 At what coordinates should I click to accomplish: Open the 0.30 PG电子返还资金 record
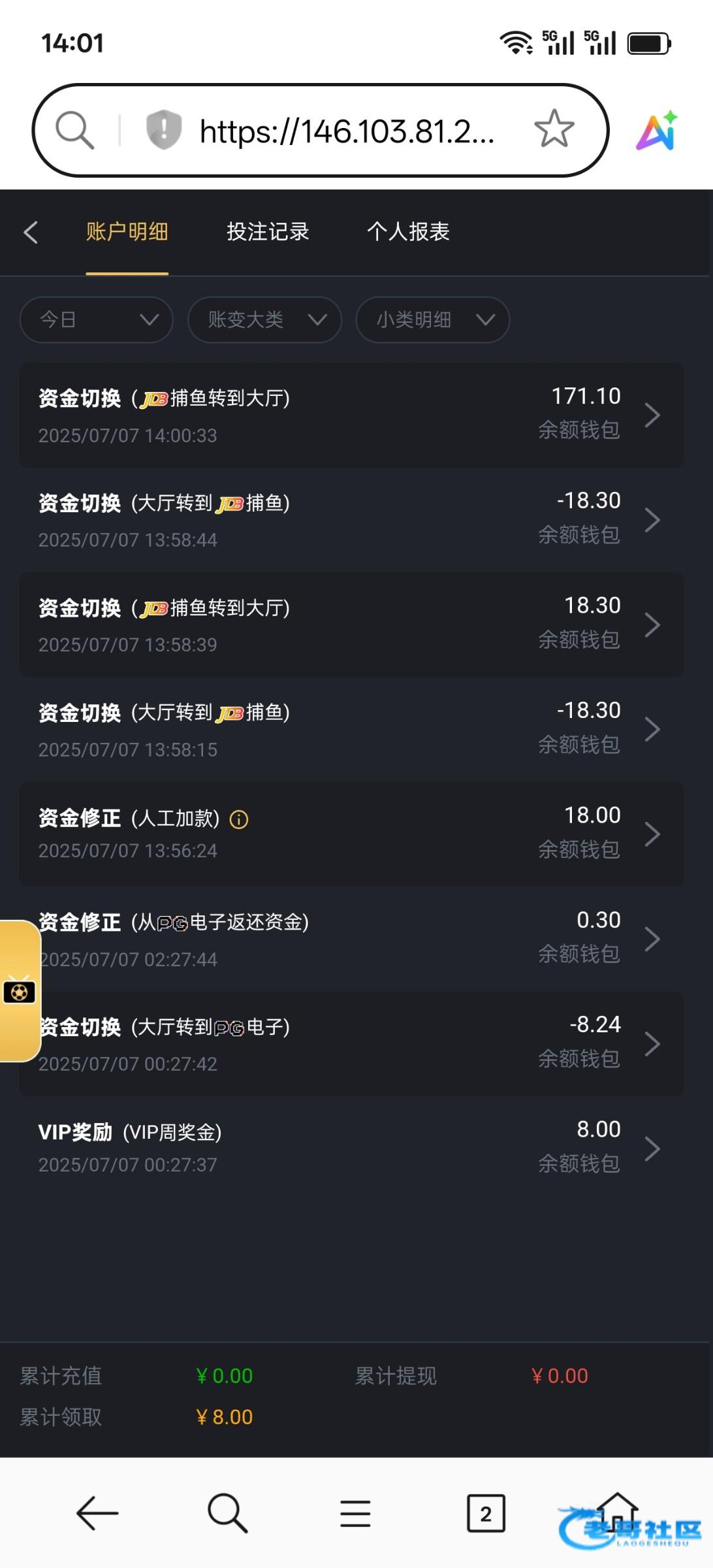351,939
